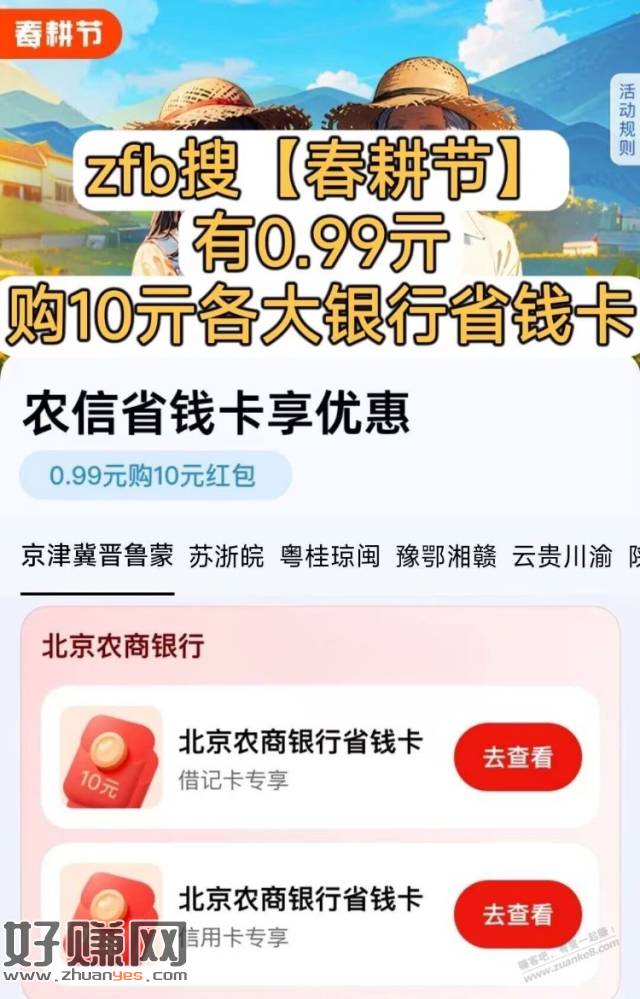Screen dimensions: 640x999
Task: Select the 豫鄂湘赣 region tab
Action: click(x=446, y=556)
